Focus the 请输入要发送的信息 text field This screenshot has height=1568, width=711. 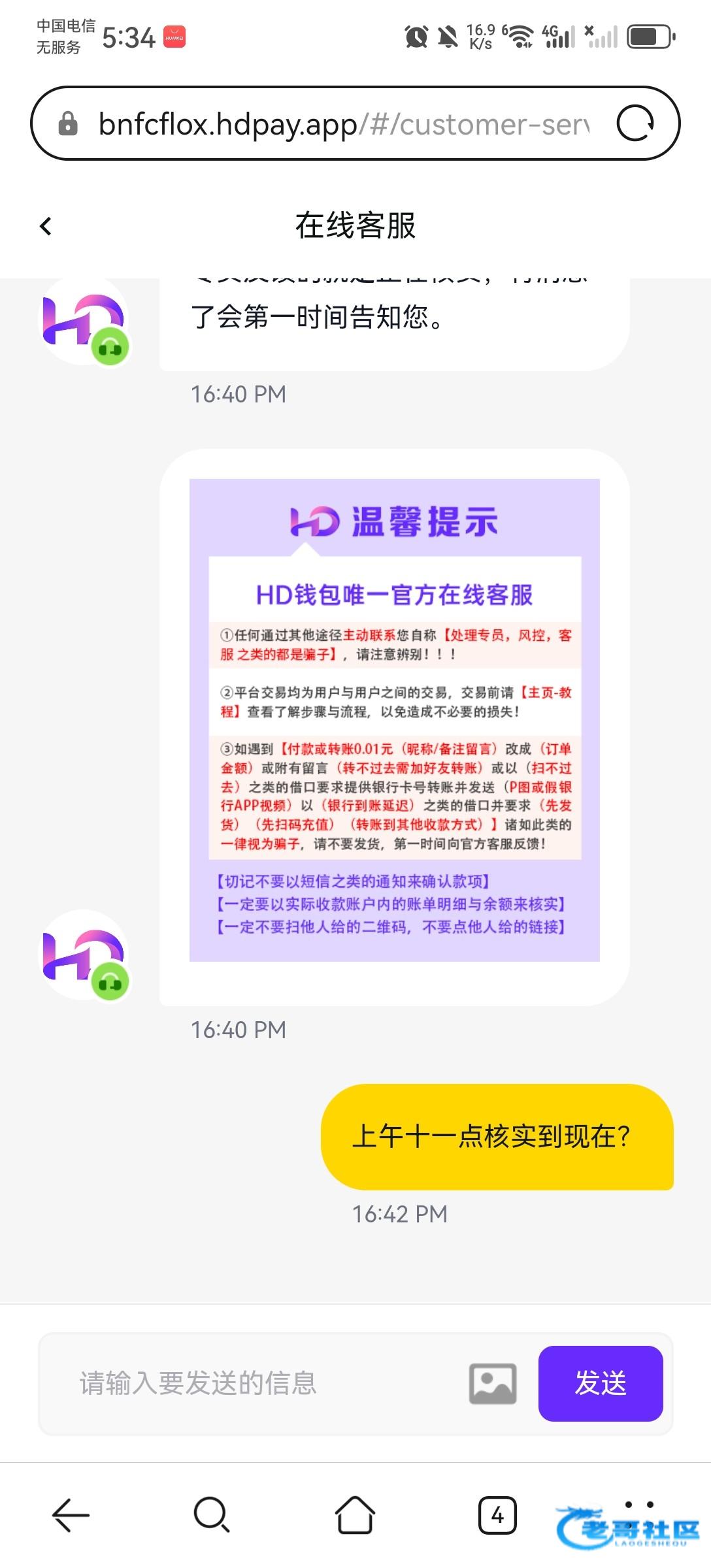tap(261, 1383)
